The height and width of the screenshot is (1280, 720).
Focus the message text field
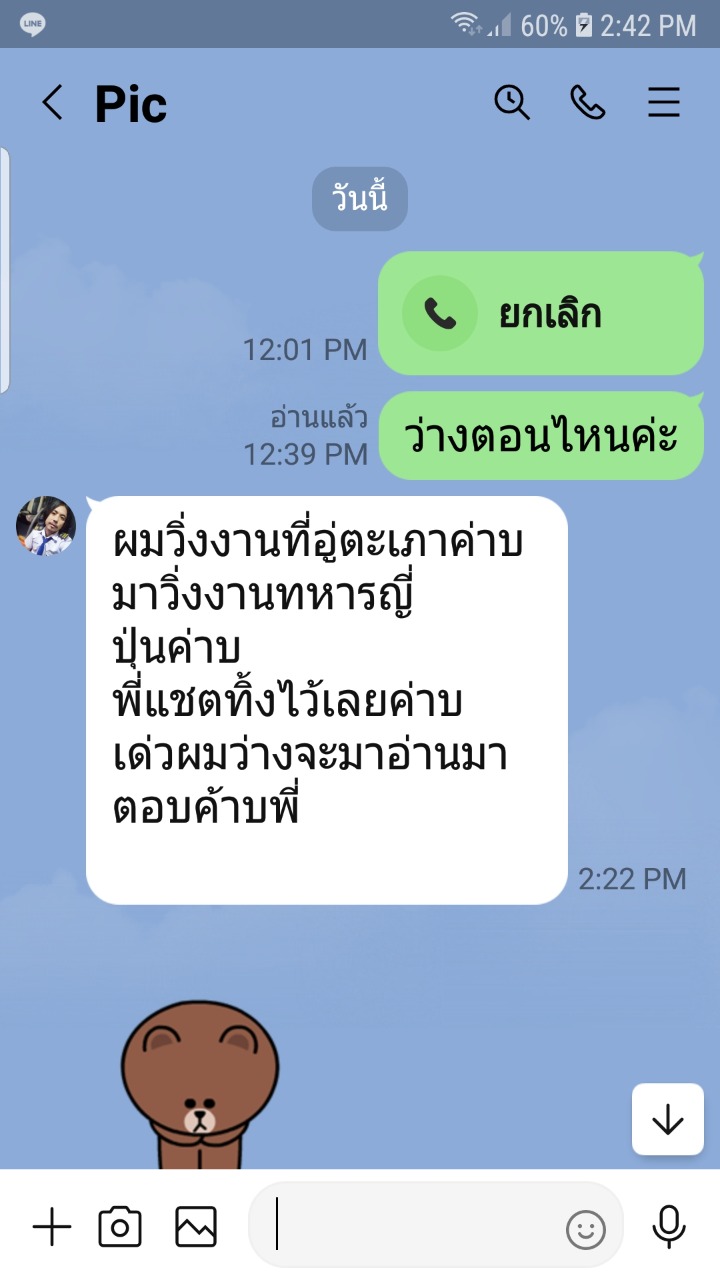(410, 1227)
